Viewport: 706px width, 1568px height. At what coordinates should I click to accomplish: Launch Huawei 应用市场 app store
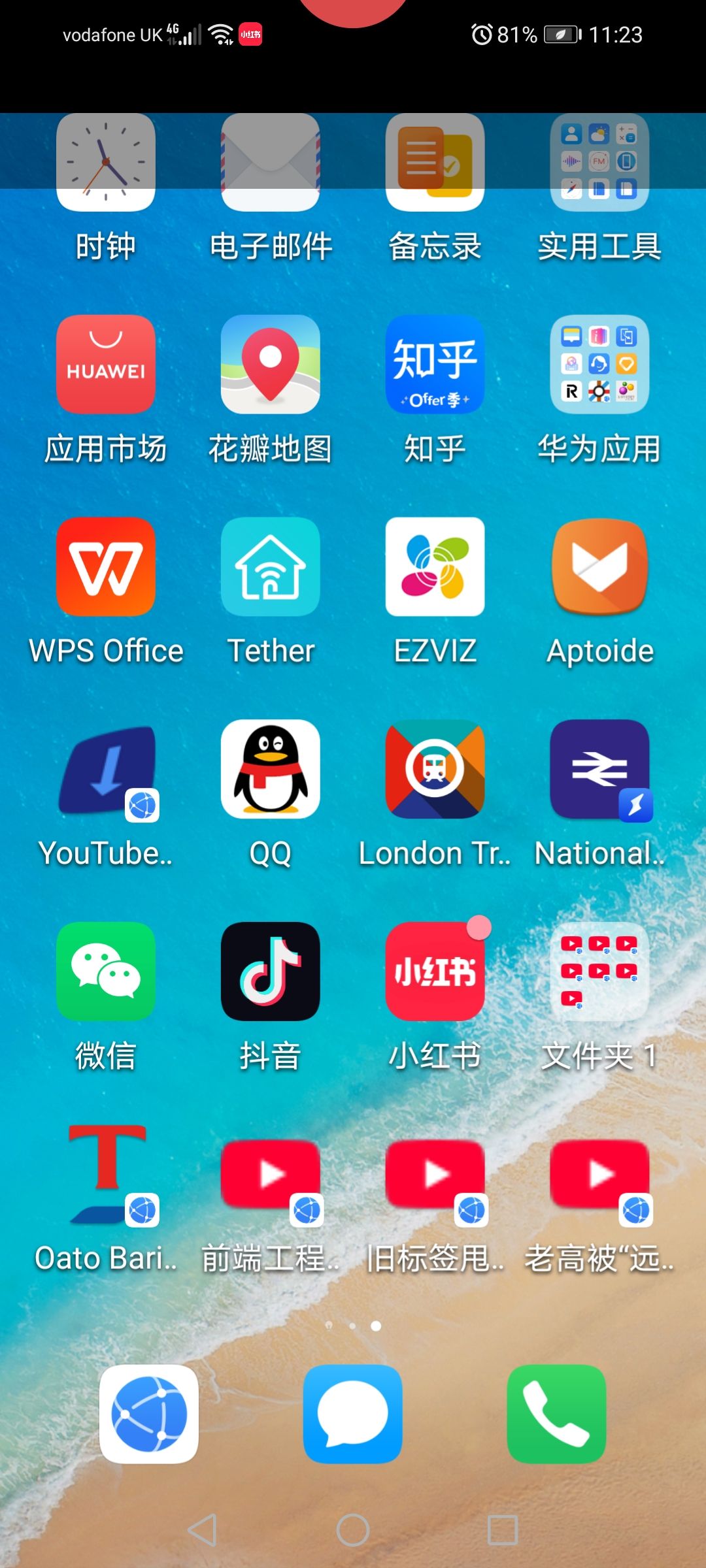point(106,365)
